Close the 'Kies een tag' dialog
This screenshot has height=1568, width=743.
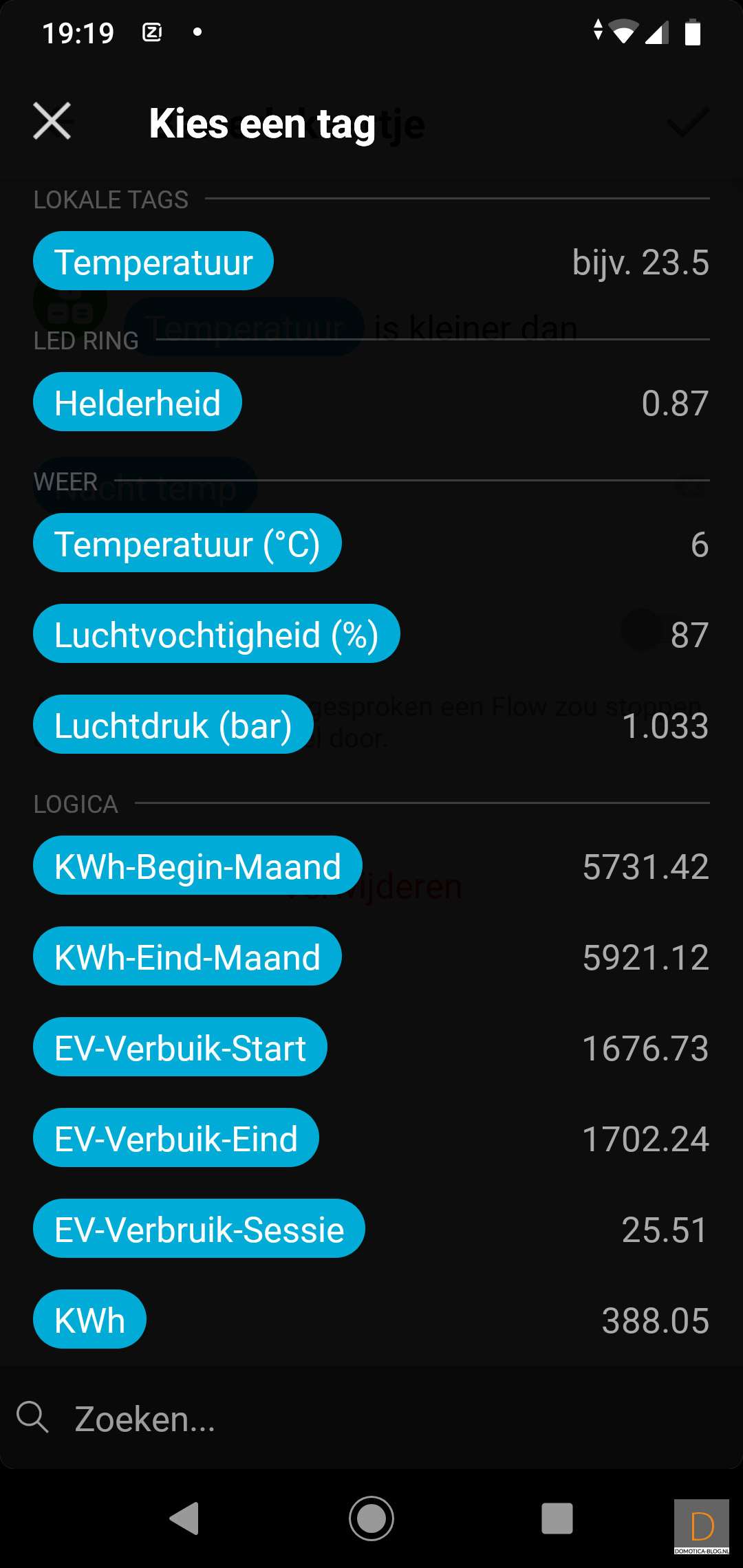point(52,122)
